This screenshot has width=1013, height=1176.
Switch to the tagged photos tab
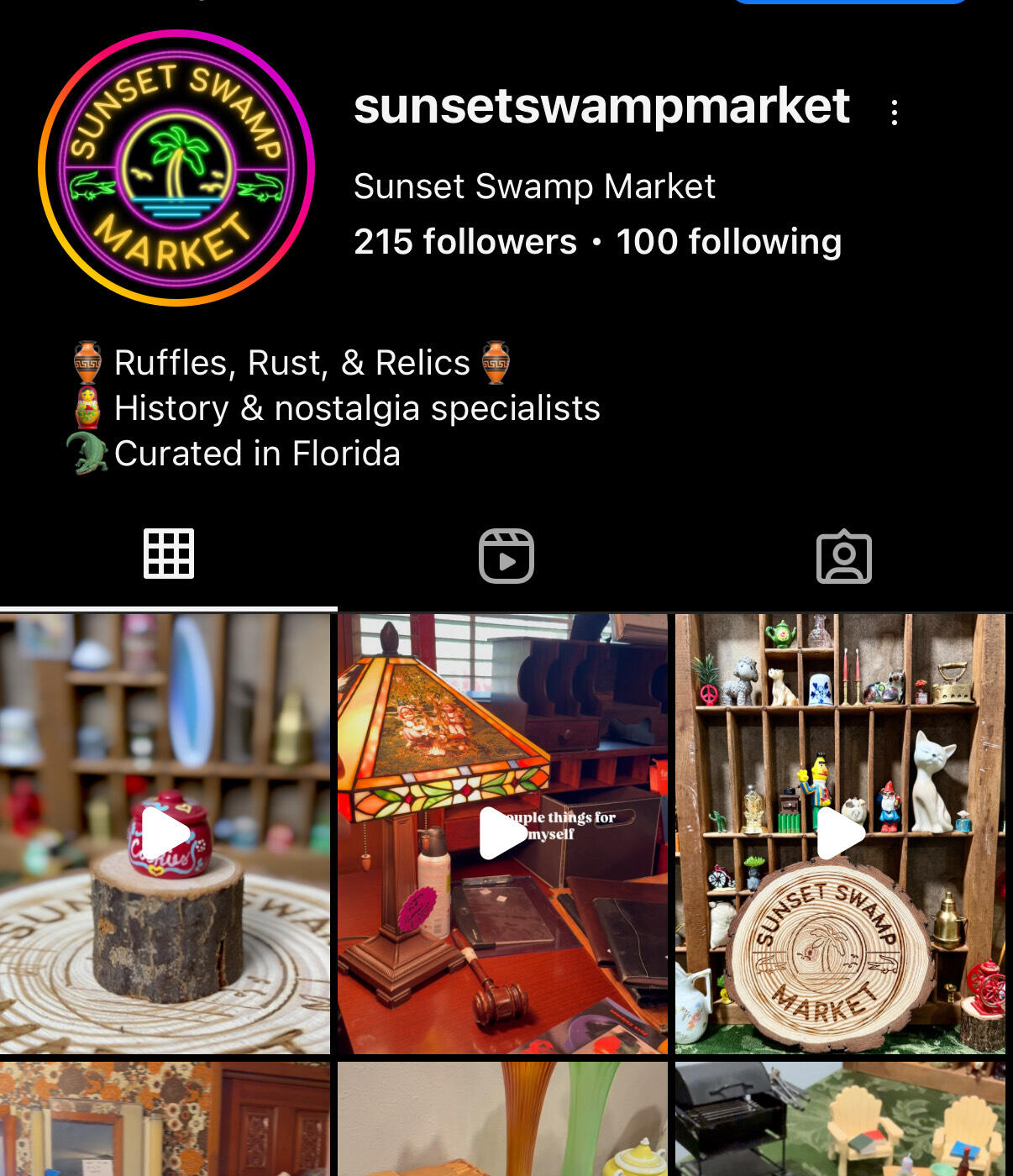pos(843,556)
